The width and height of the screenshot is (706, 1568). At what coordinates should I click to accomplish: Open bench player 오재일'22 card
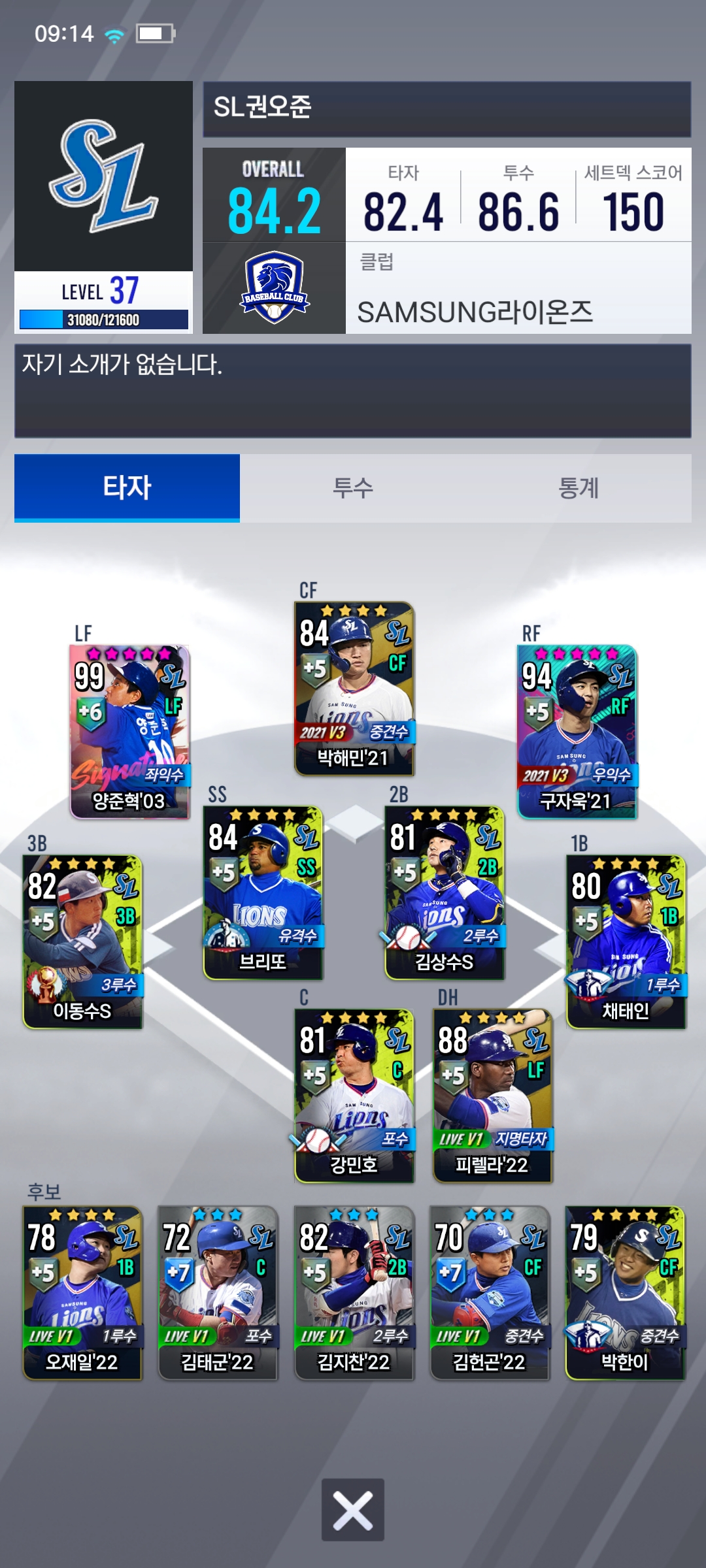click(82, 1293)
